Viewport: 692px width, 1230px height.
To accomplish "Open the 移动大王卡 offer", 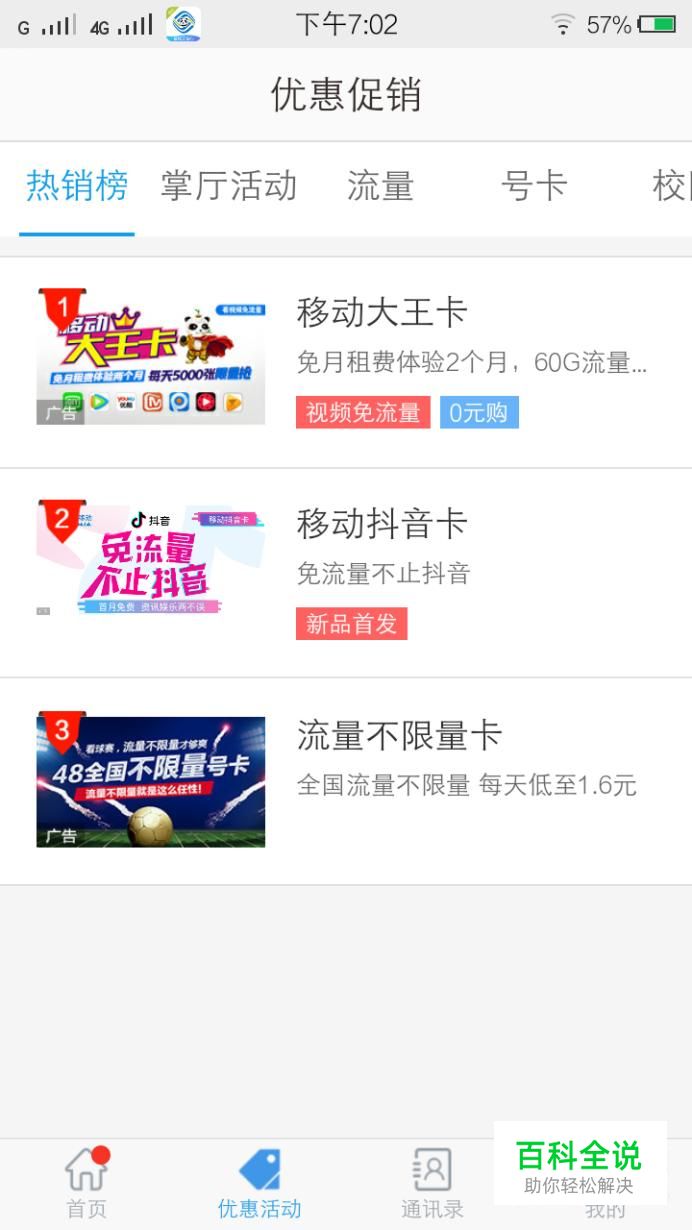I will (345, 361).
